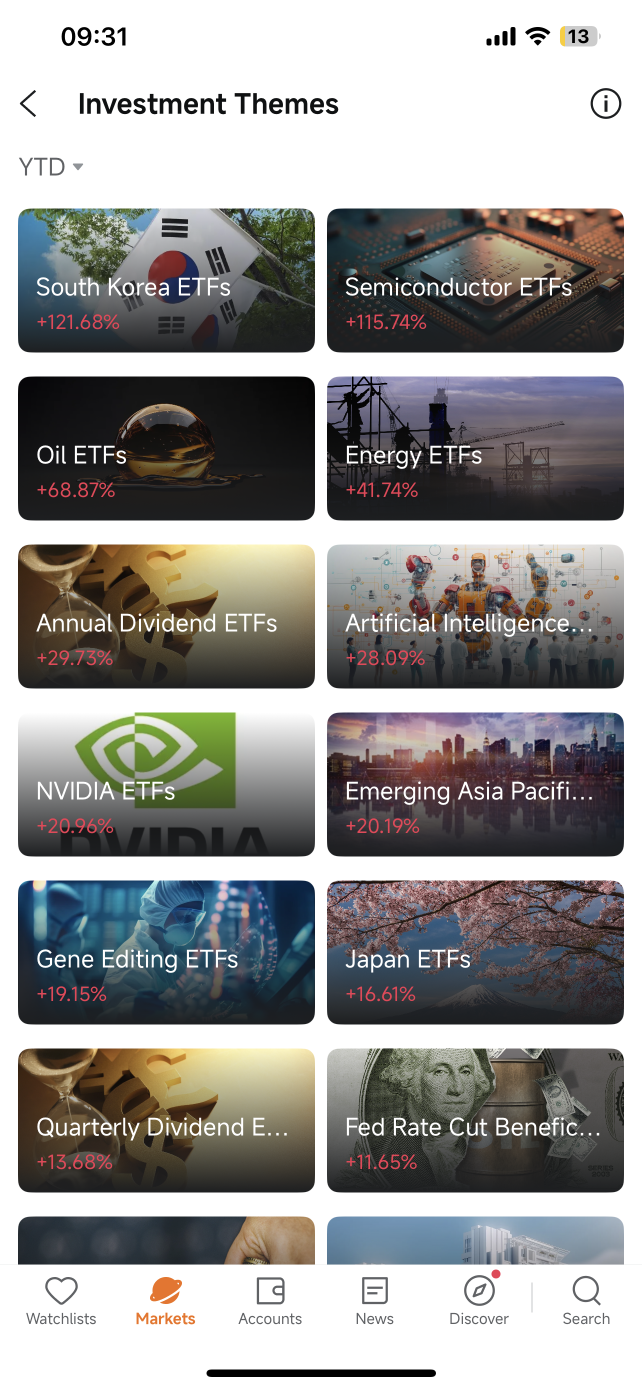Open the Fed Rate Cut Beneficiaries card
The image size is (642, 1389).
tap(475, 1120)
